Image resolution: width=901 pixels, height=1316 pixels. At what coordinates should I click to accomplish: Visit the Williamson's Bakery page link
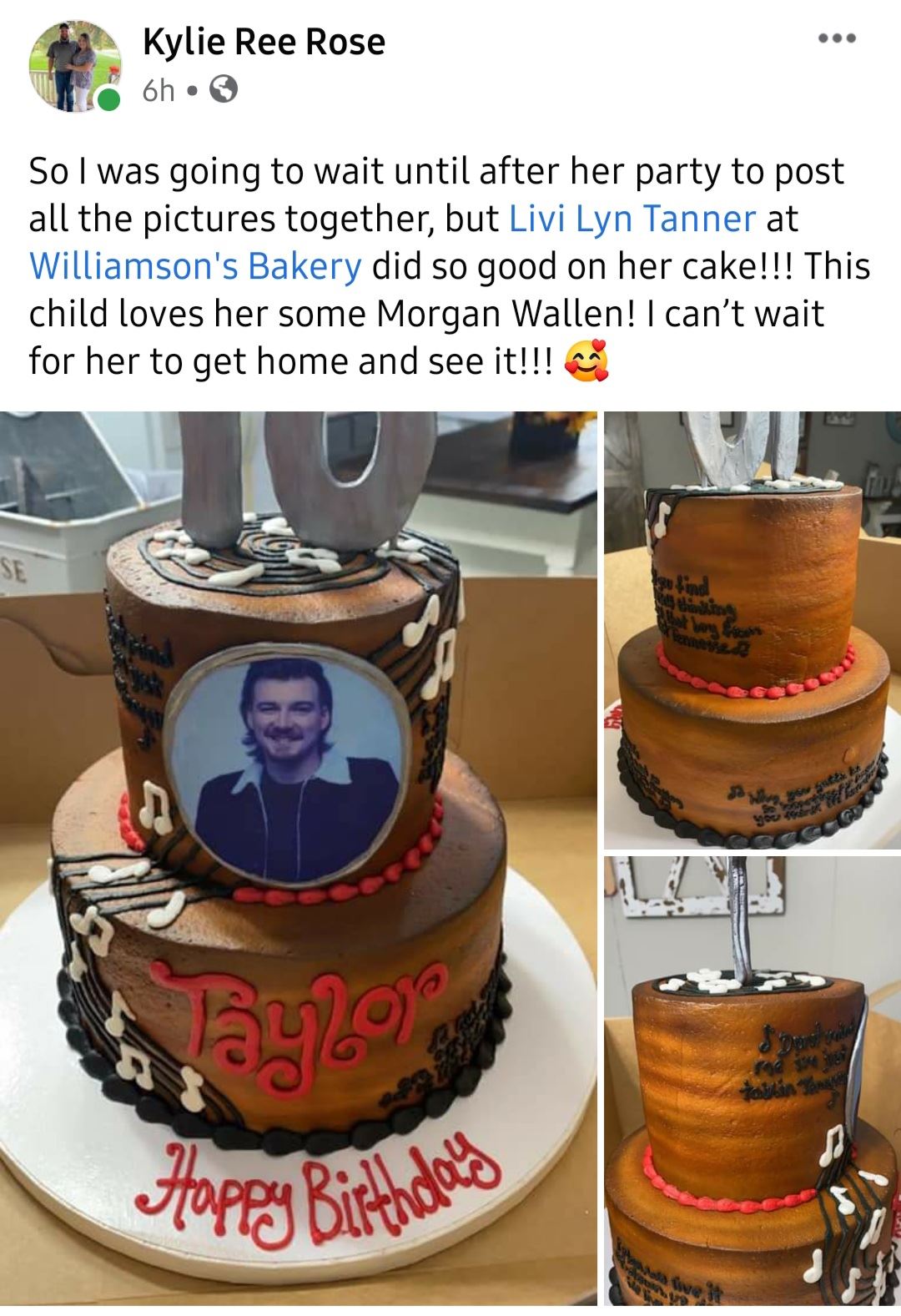[195, 266]
